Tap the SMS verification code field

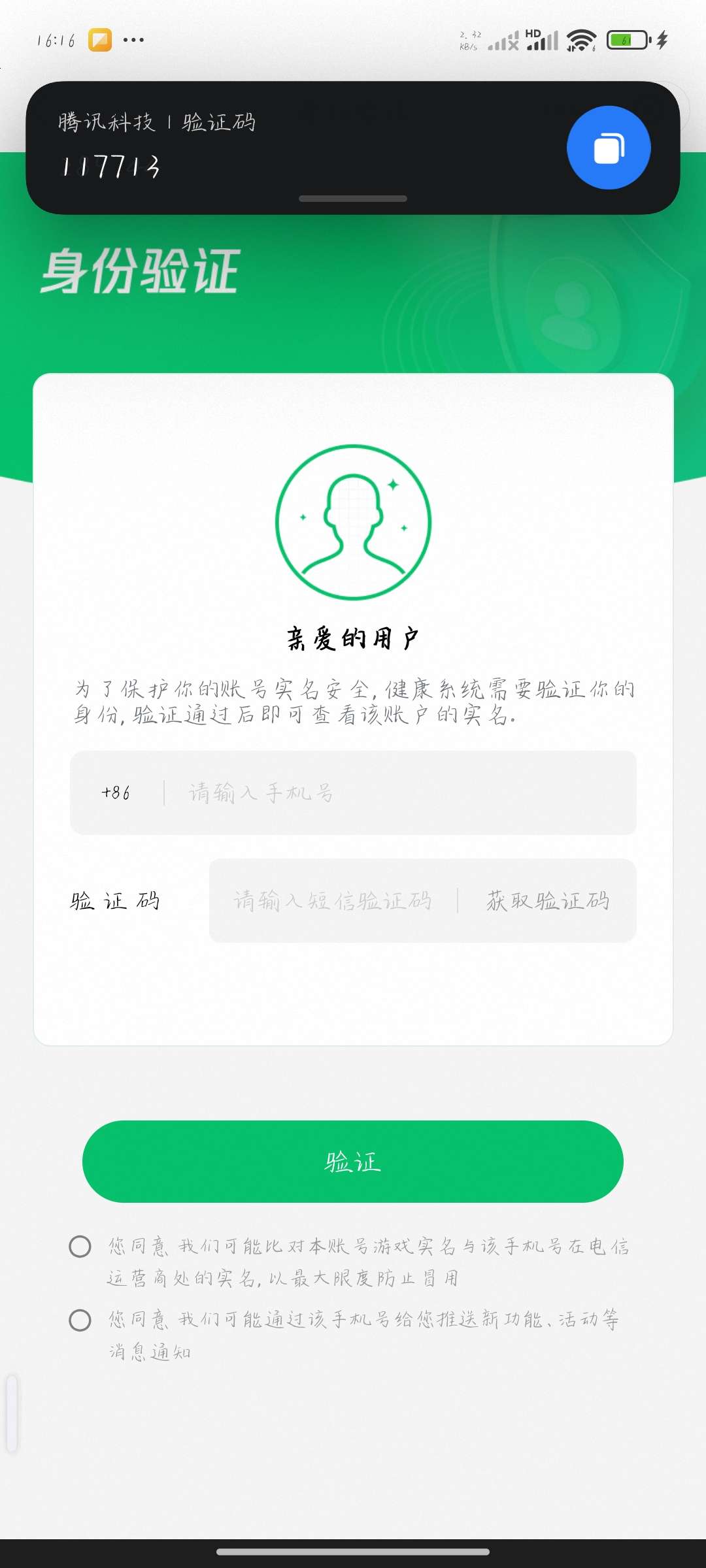pyautogui.click(x=333, y=900)
